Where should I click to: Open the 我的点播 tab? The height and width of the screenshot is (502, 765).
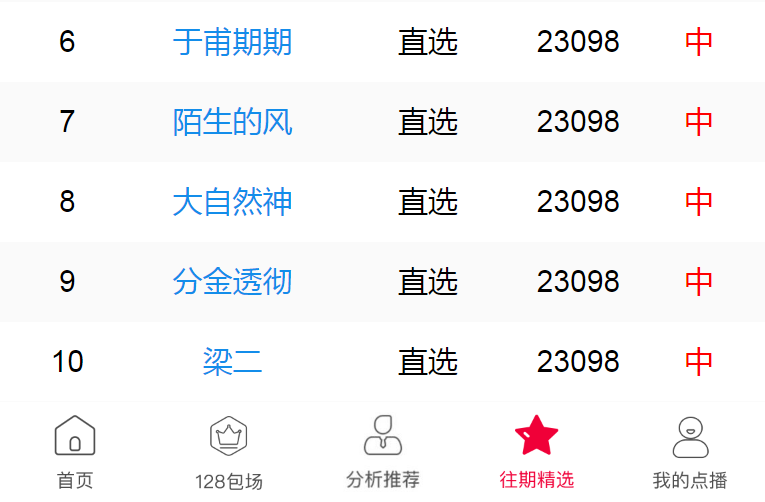[x=690, y=451]
